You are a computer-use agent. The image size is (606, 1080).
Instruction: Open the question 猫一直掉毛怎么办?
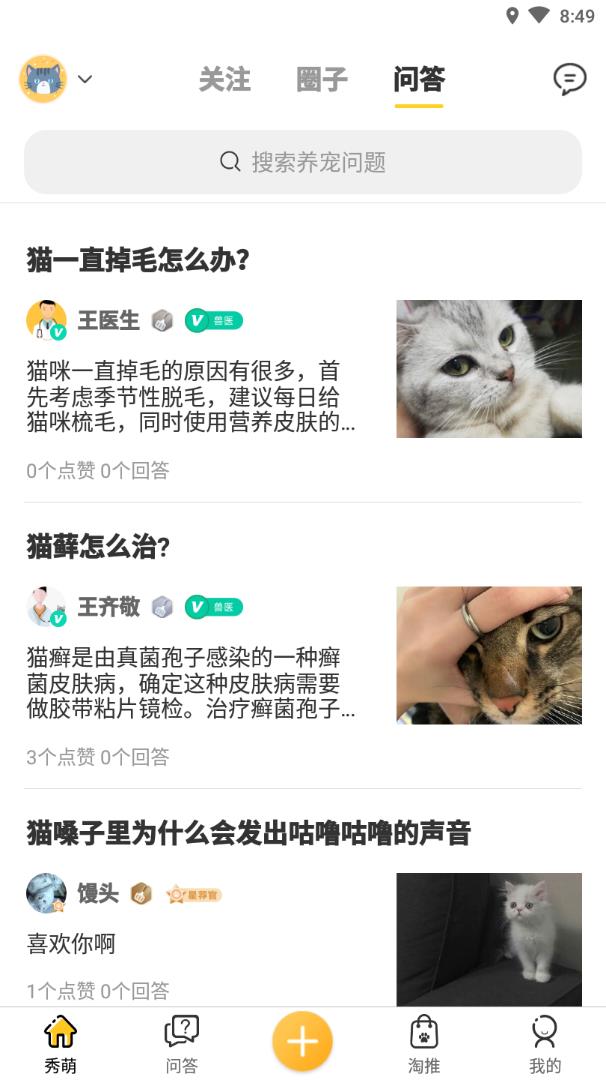pyautogui.click(x=138, y=261)
